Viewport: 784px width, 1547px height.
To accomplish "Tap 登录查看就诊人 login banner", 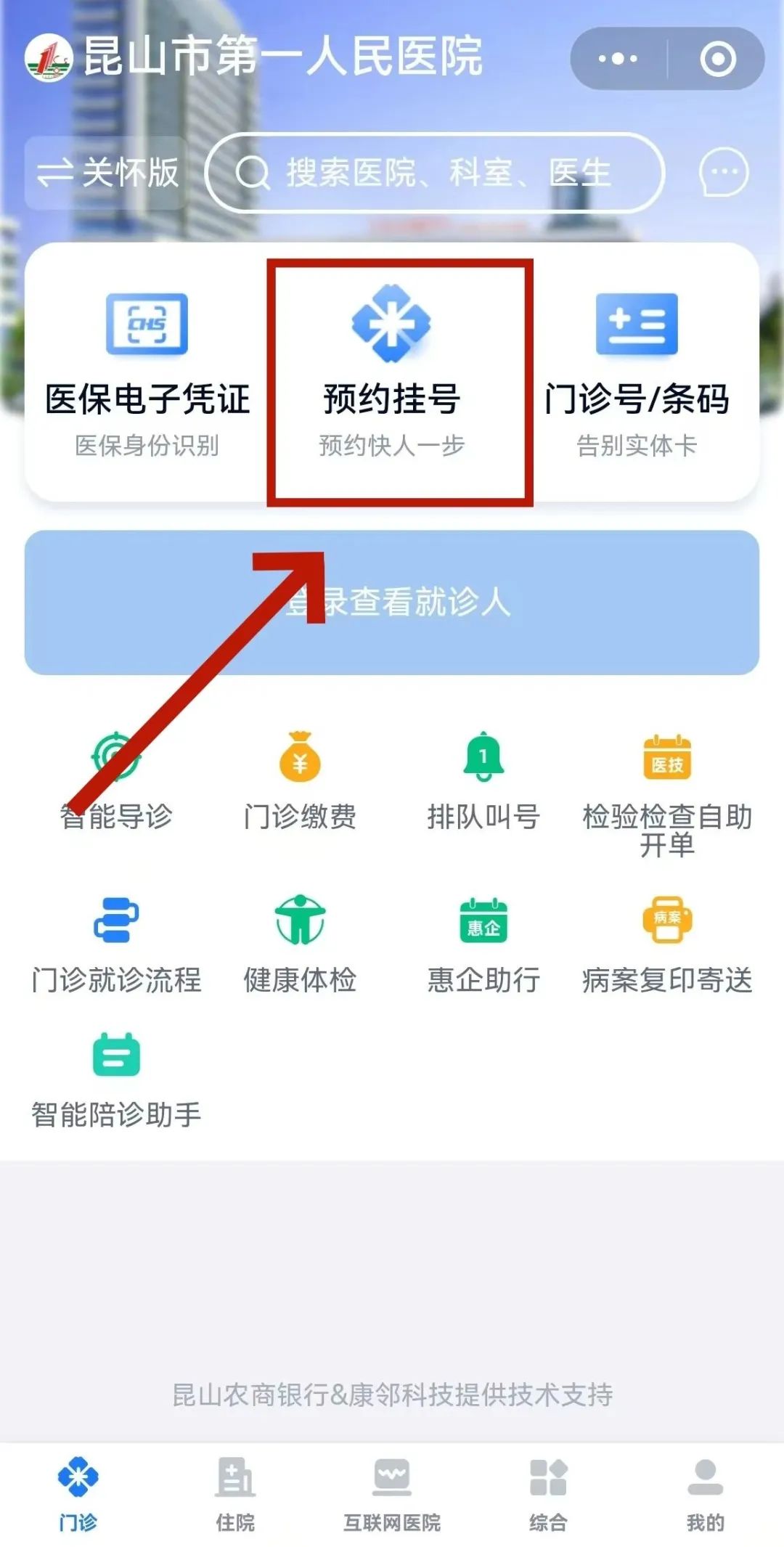I will [392, 603].
